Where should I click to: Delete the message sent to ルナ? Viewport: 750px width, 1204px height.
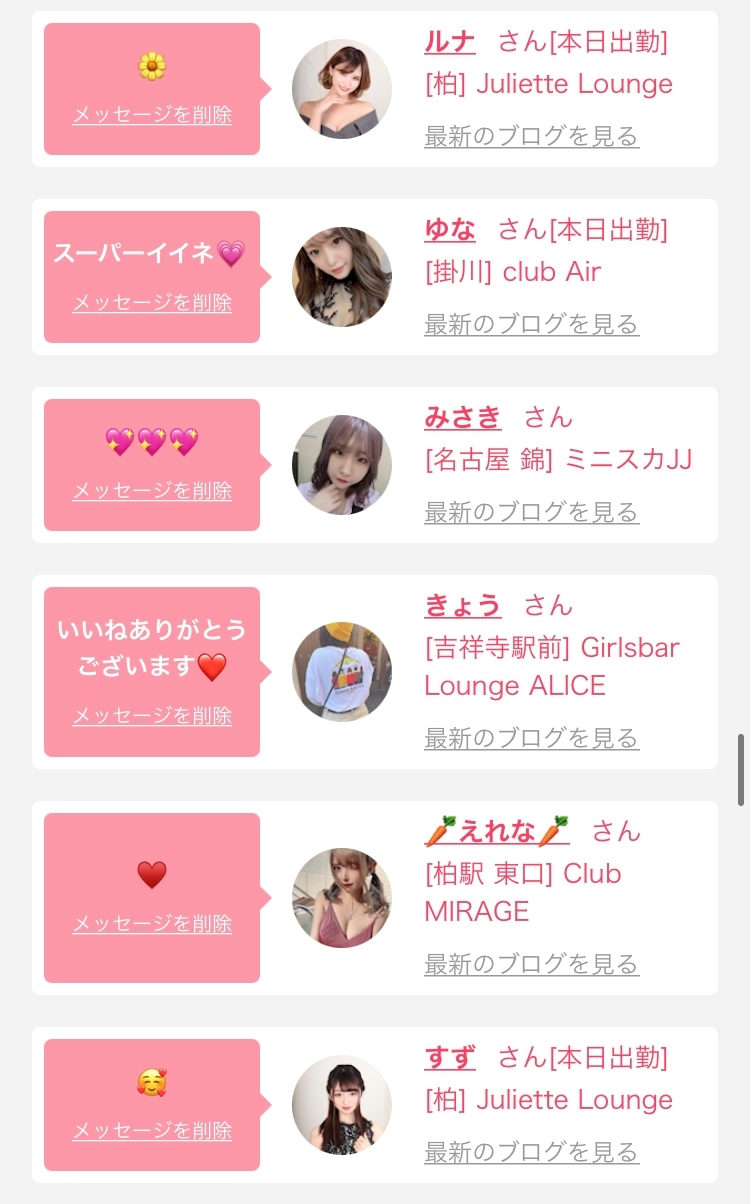pyautogui.click(x=152, y=115)
